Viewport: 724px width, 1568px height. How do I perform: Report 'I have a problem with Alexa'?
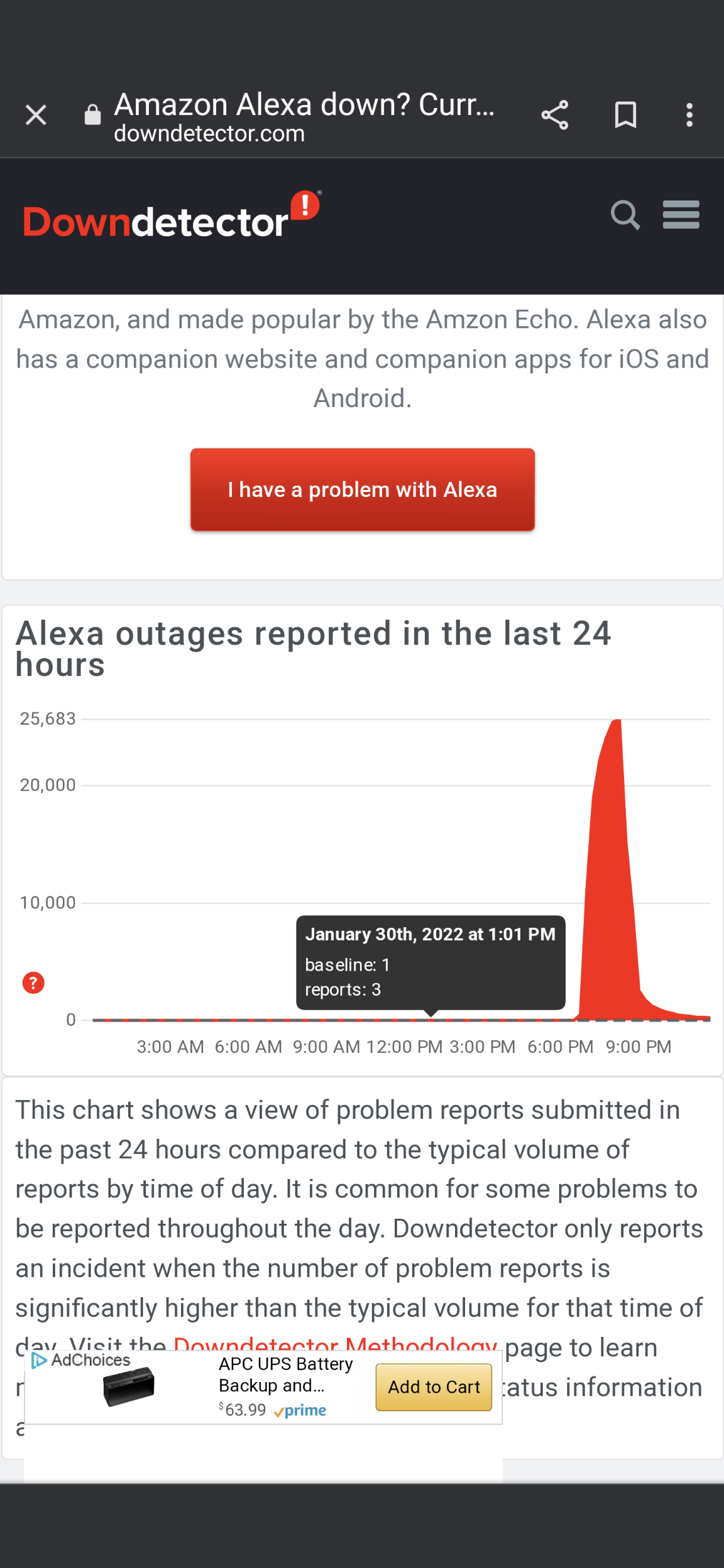(x=363, y=489)
